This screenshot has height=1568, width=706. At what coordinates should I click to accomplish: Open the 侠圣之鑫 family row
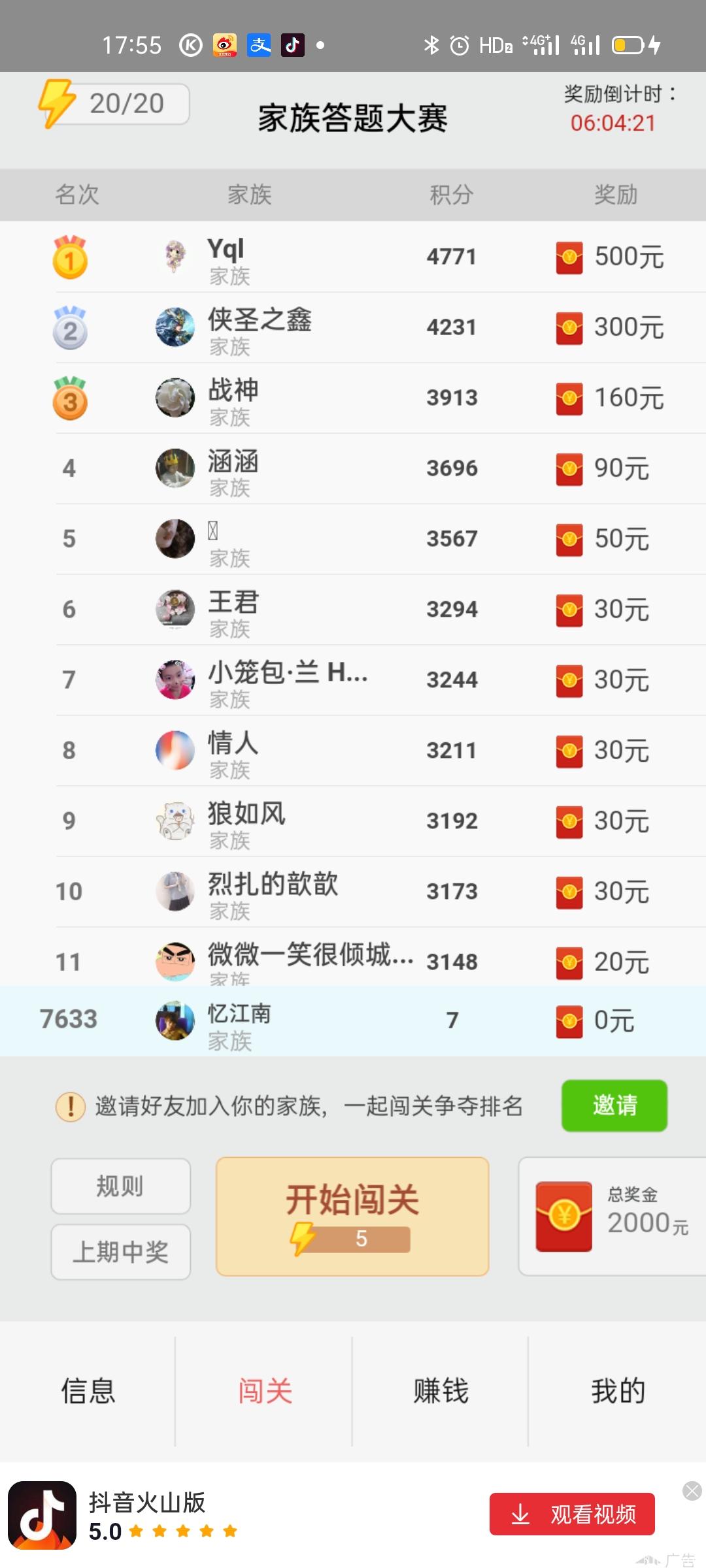[353, 327]
